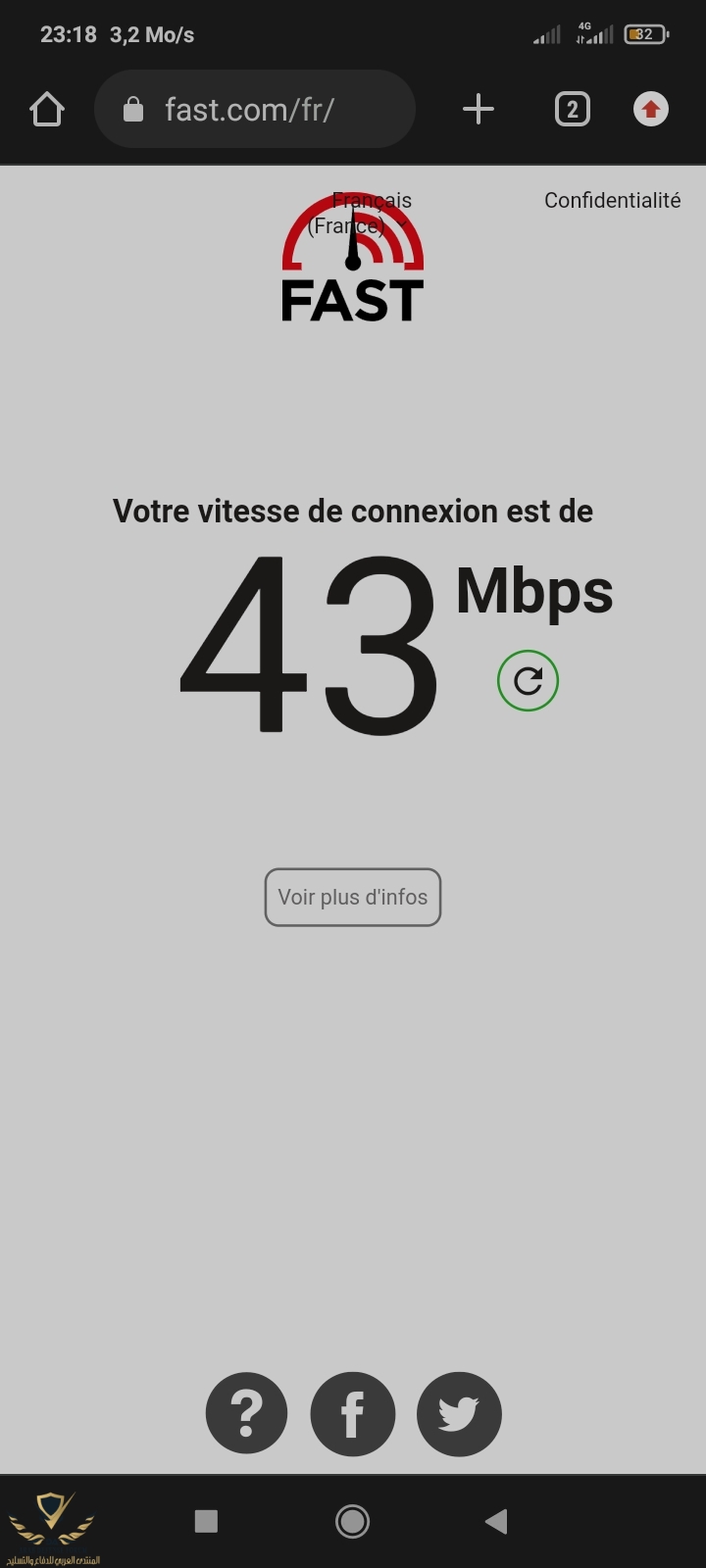Image resolution: width=706 pixels, height=1568 pixels.
Task: Open a new browser tab
Action: point(478,109)
